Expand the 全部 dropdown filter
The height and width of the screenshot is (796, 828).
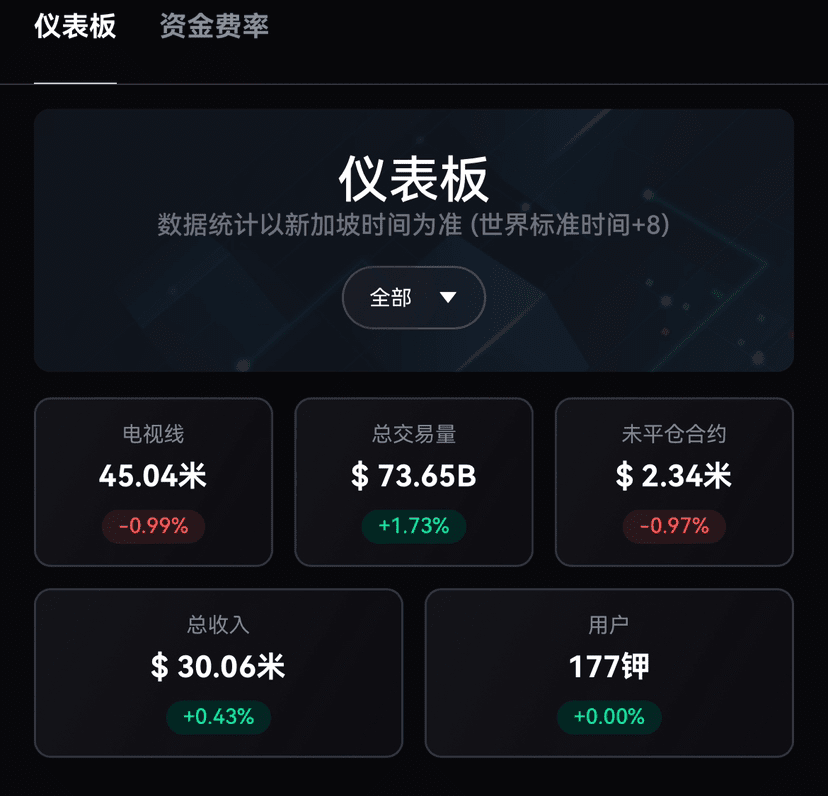click(413, 298)
